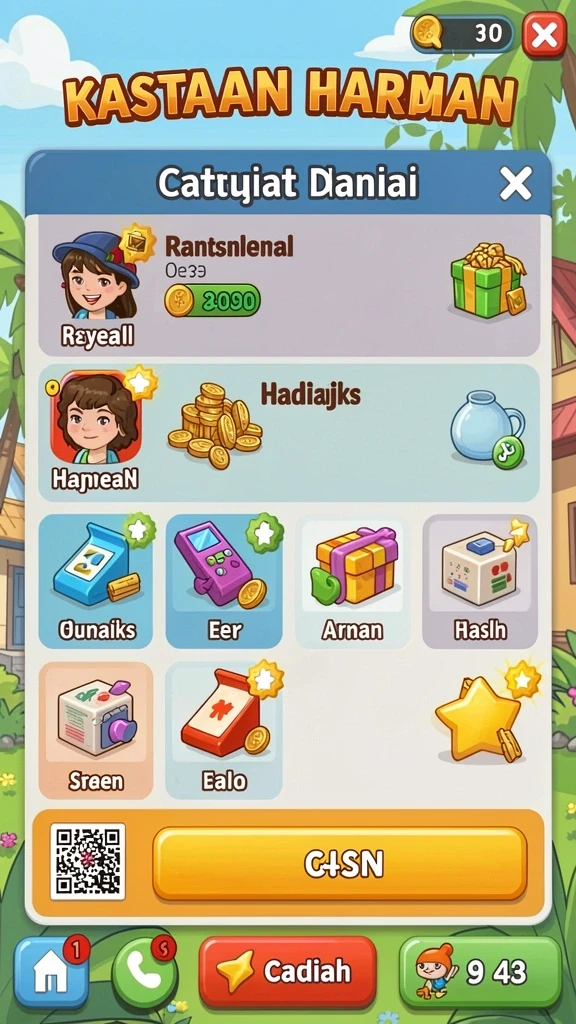Hit the yellow C4SN button
This screenshot has height=1024, width=576.
click(x=340, y=863)
